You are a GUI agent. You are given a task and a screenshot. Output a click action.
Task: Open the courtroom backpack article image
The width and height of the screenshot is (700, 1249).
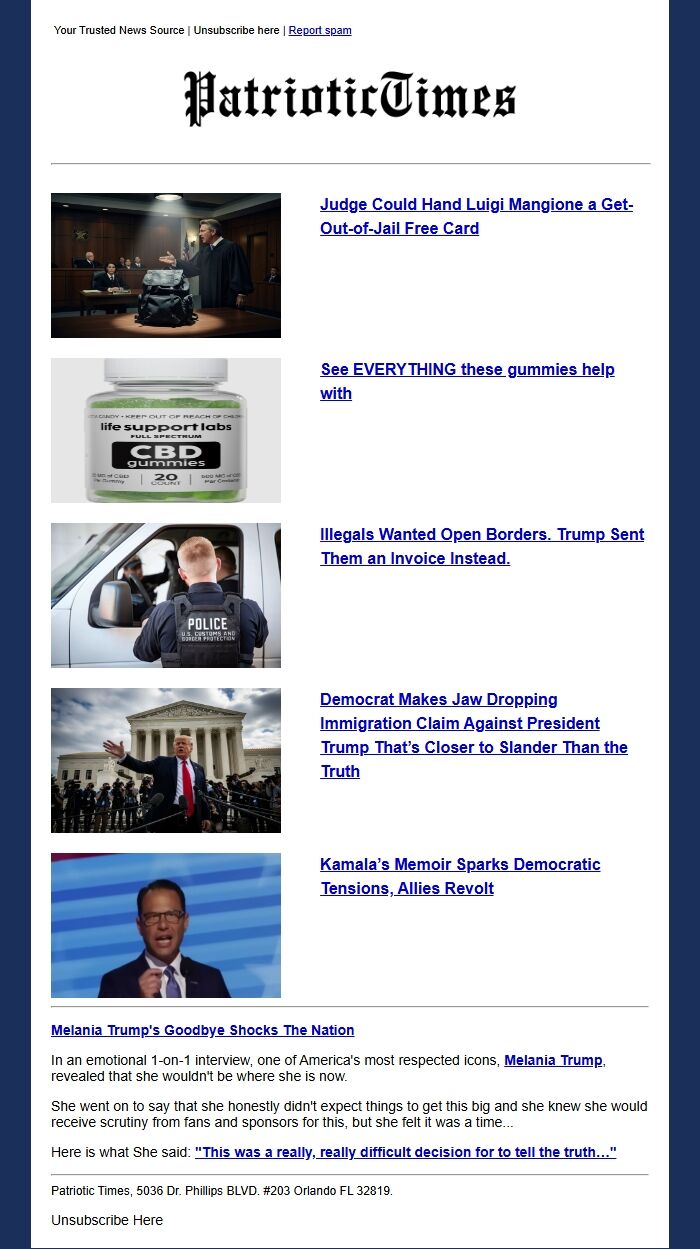click(x=166, y=265)
